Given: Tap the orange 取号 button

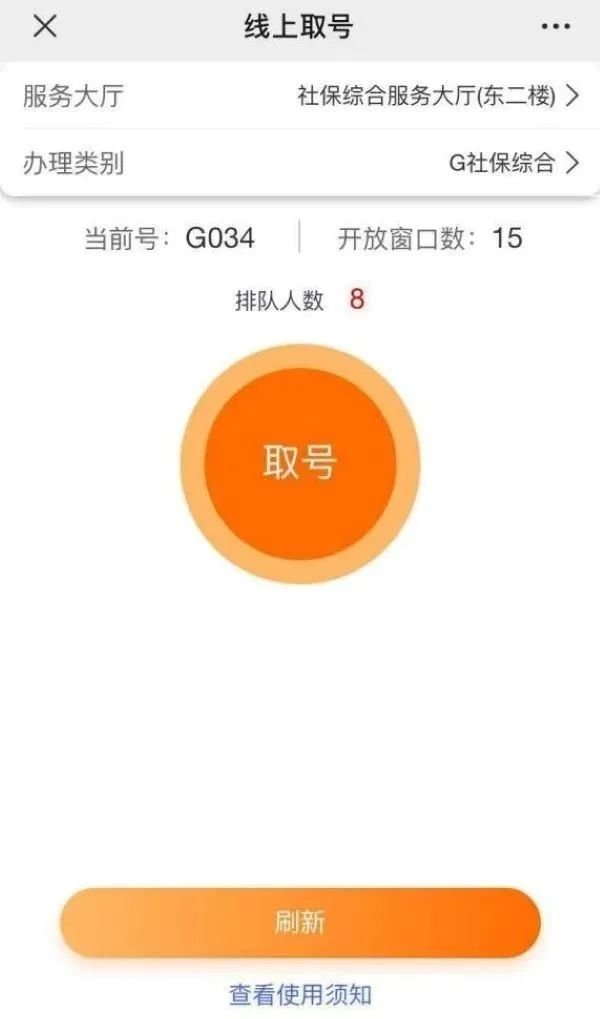Looking at the screenshot, I should pyautogui.click(x=300, y=463).
